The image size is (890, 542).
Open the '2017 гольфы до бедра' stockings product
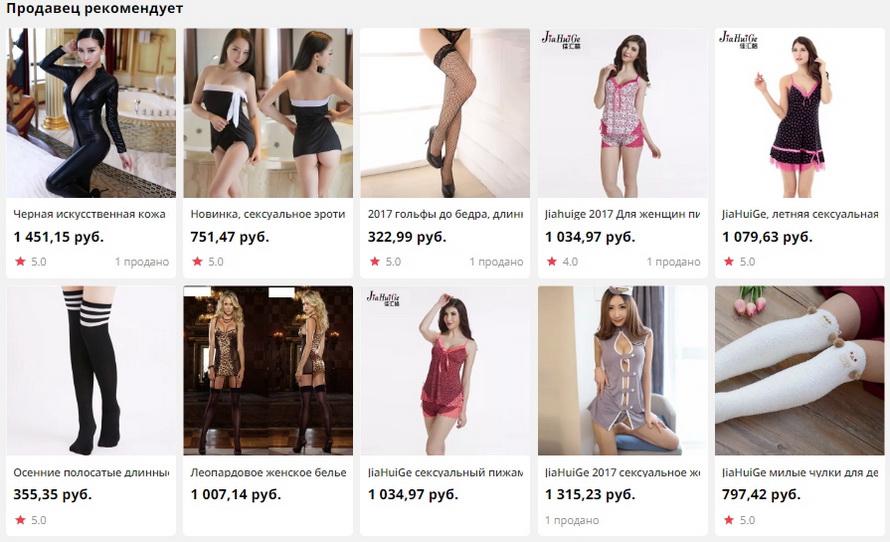point(445,213)
